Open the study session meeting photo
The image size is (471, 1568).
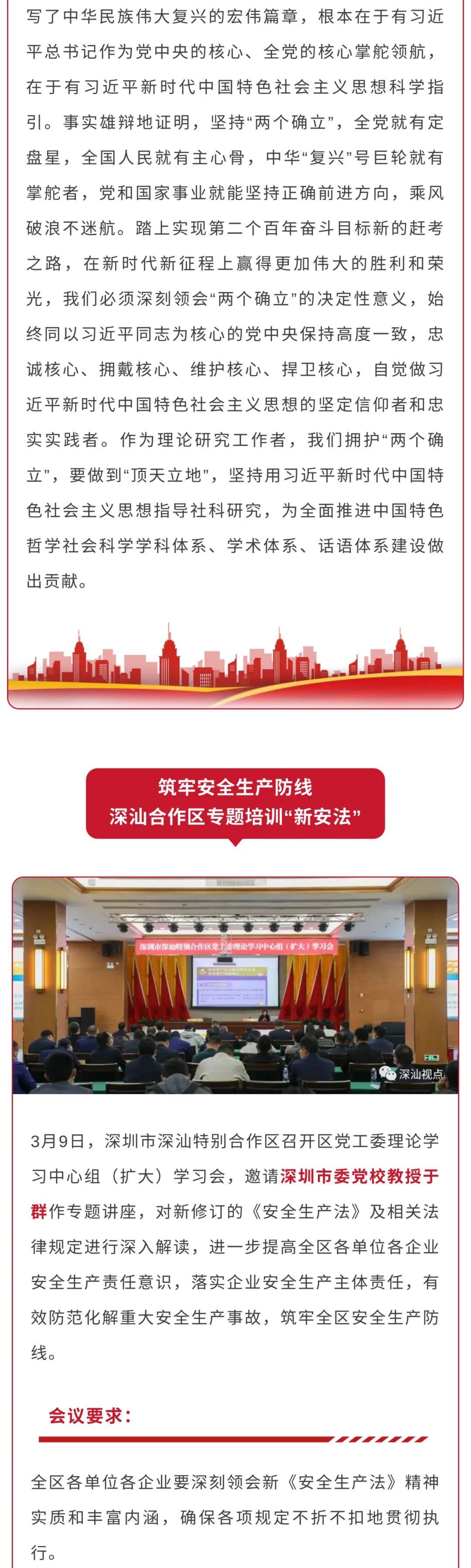click(235, 985)
